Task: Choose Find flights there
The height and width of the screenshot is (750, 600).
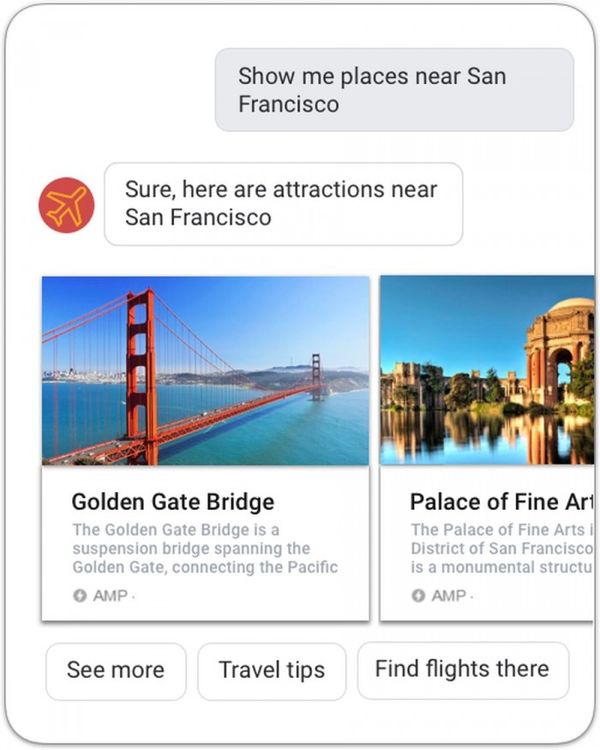Action: (x=463, y=670)
